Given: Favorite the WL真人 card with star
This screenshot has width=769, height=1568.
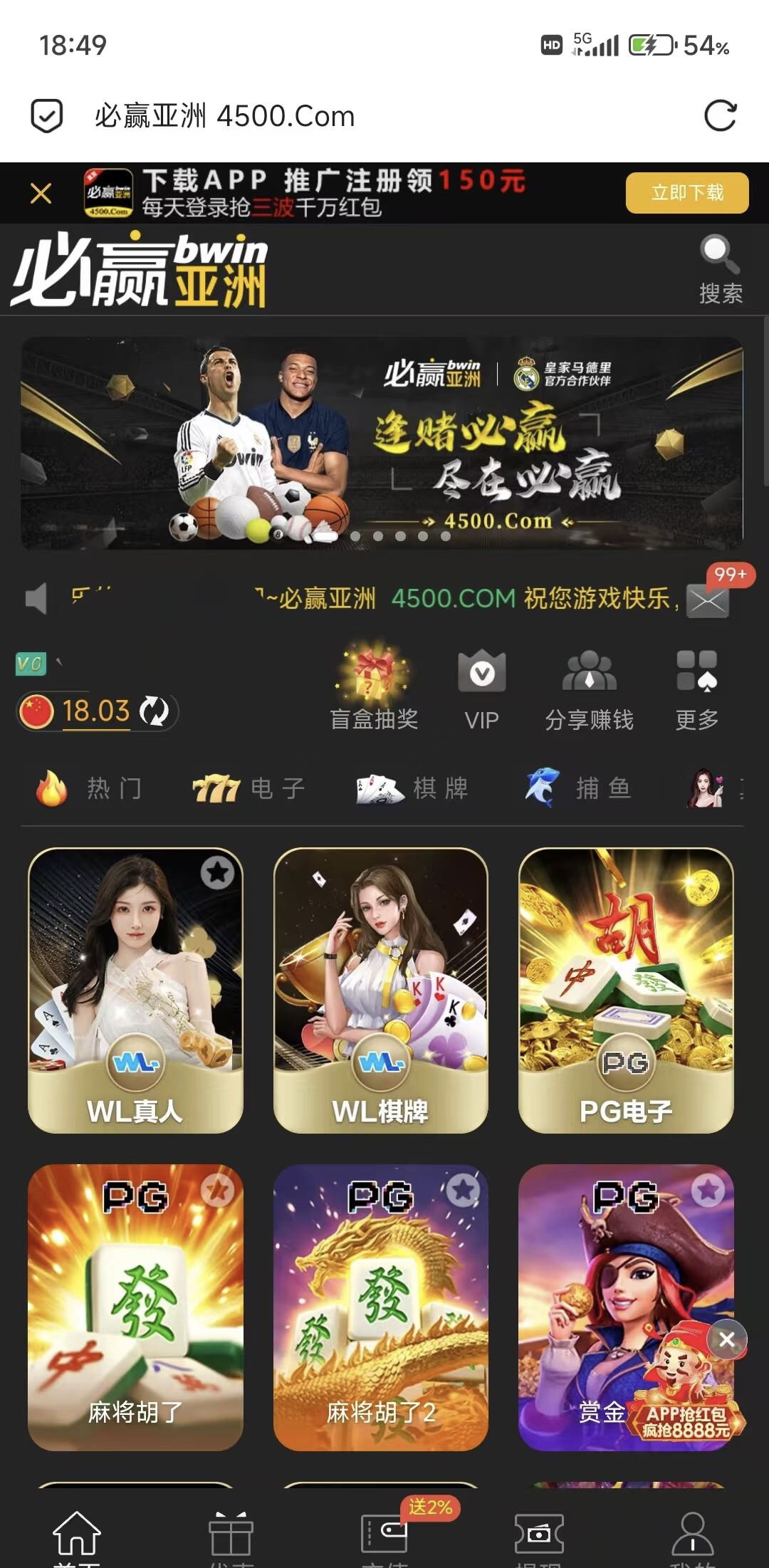Looking at the screenshot, I should click(x=217, y=872).
